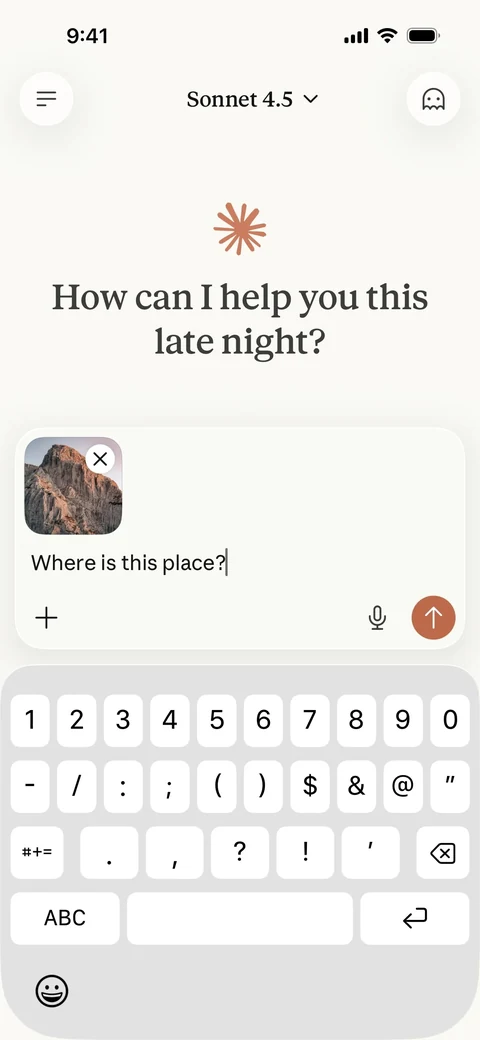Hit the backspace key on the keyboard
This screenshot has width=480, height=1040.
point(442,853)
